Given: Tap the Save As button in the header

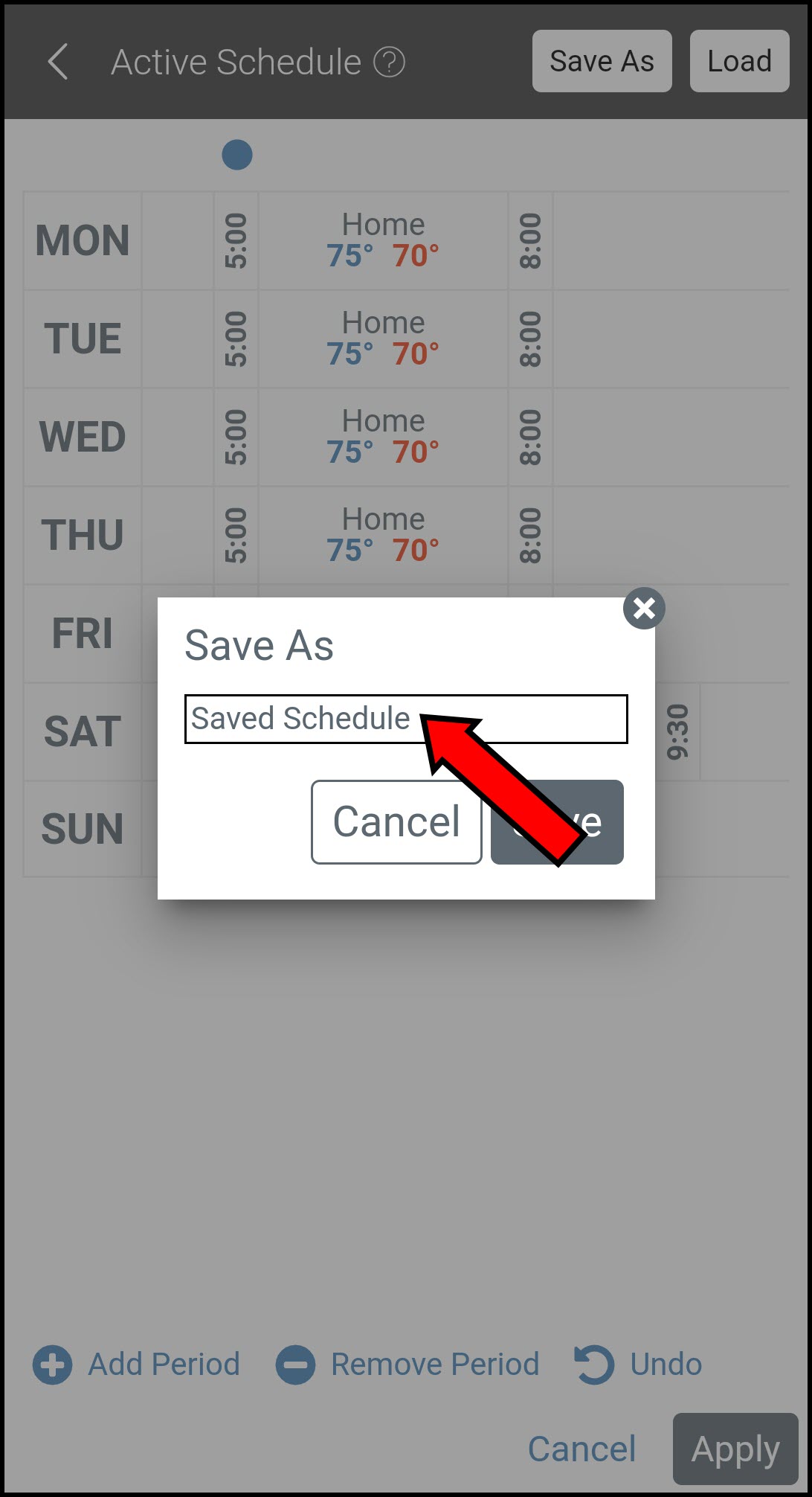Looking at the screenshot, I should [x=602, y=62].
